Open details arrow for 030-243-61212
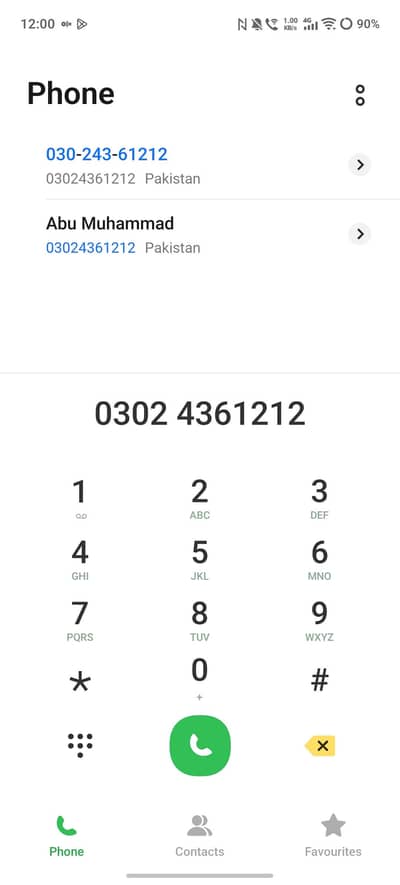The image size is (400, 885). tap(360, 165)
